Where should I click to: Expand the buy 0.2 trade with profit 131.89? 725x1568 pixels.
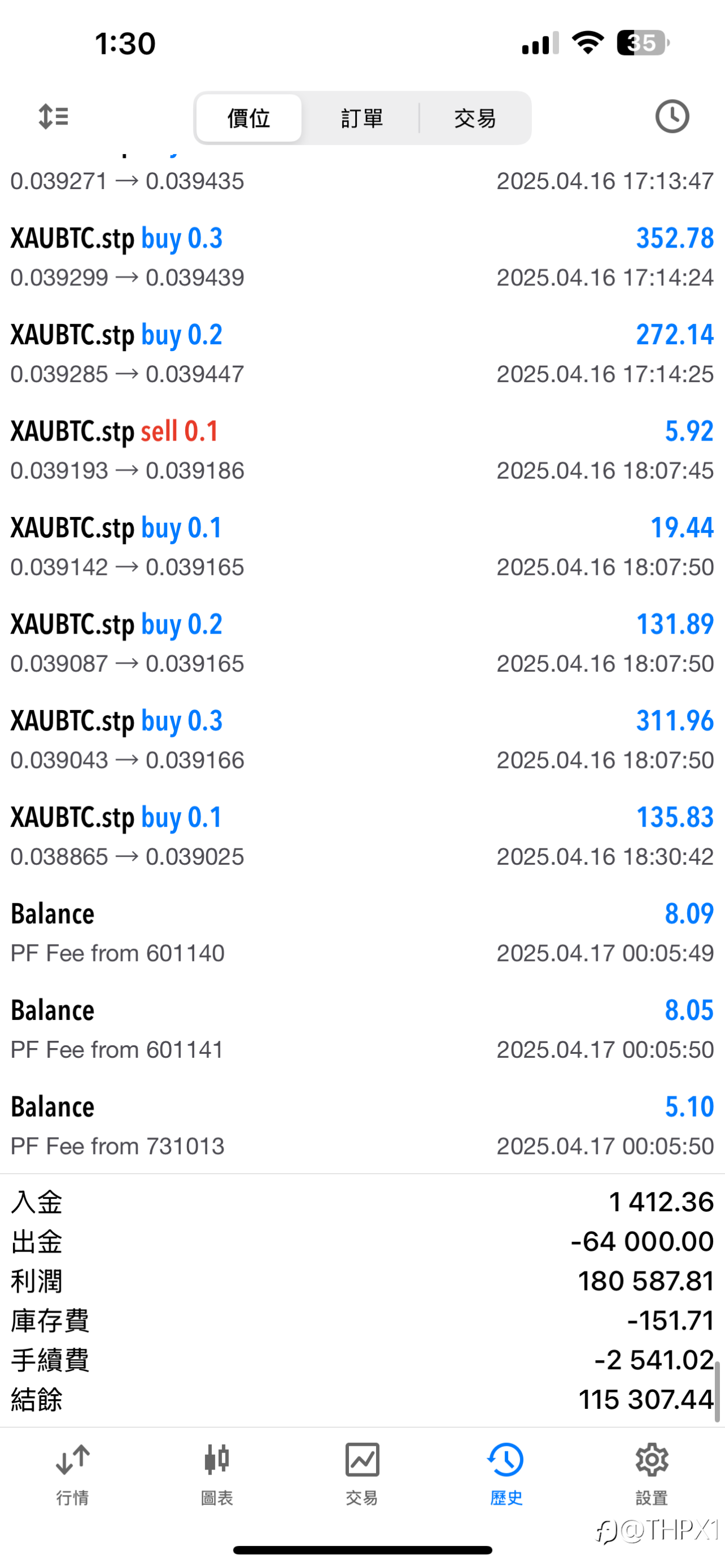tap(362, 643)
